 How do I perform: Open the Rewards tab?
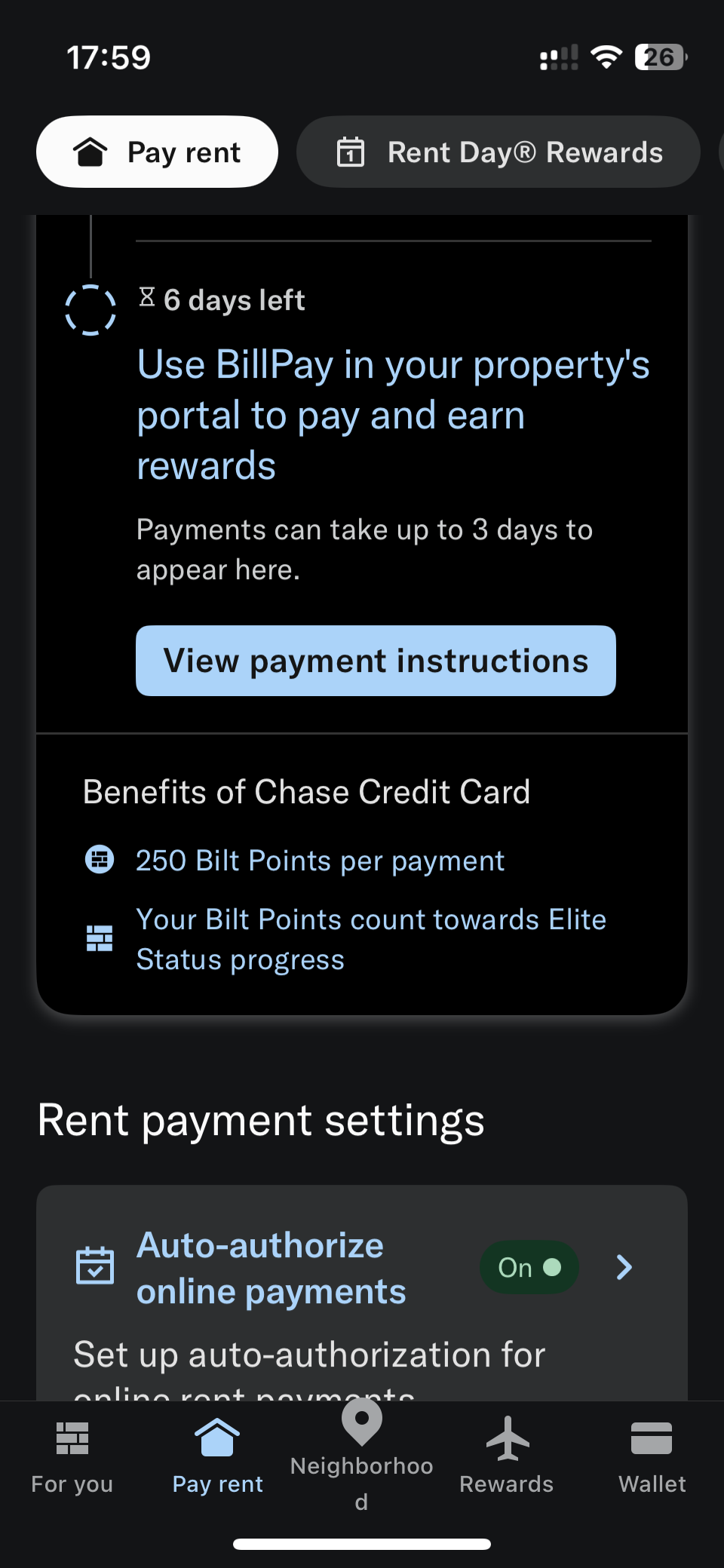click(507, 1457)
